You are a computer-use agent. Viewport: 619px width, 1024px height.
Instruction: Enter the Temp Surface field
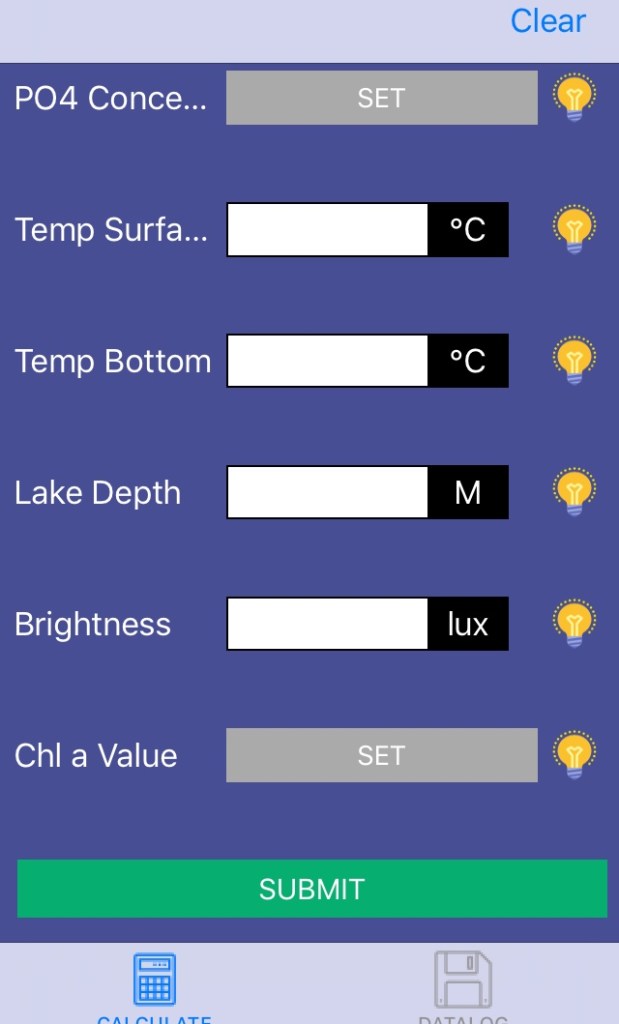tap(328, 230)
